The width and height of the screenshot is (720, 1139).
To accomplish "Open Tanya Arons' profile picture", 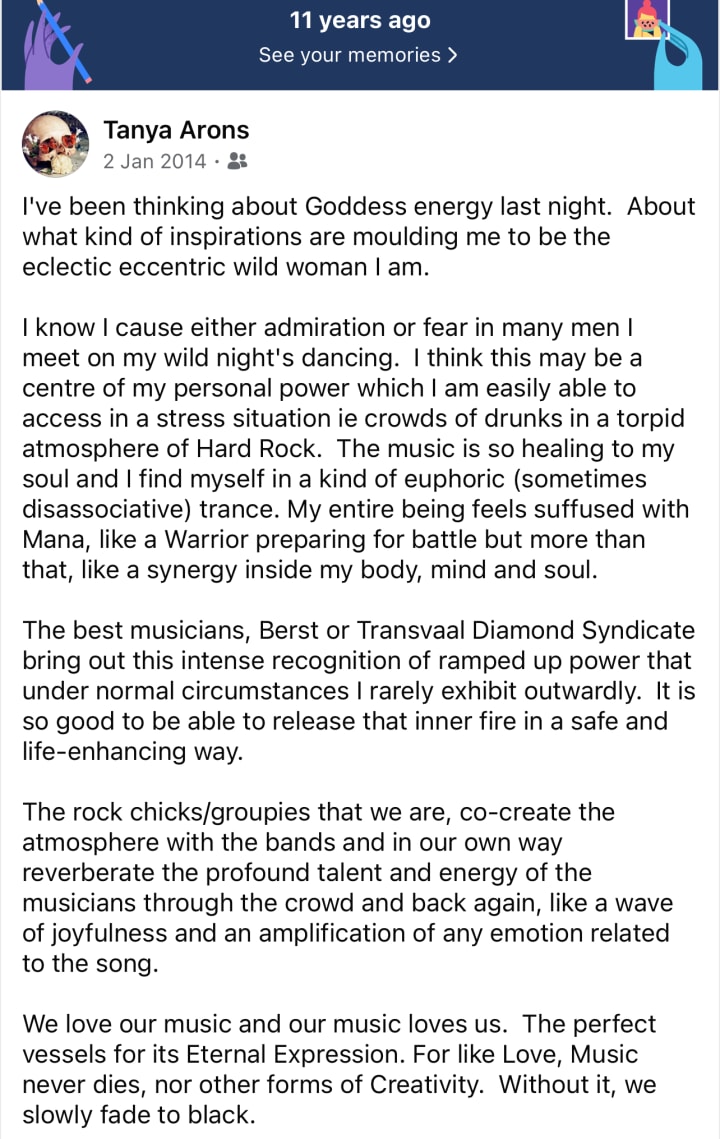I will pyautogui.click(x=55, y=143).
